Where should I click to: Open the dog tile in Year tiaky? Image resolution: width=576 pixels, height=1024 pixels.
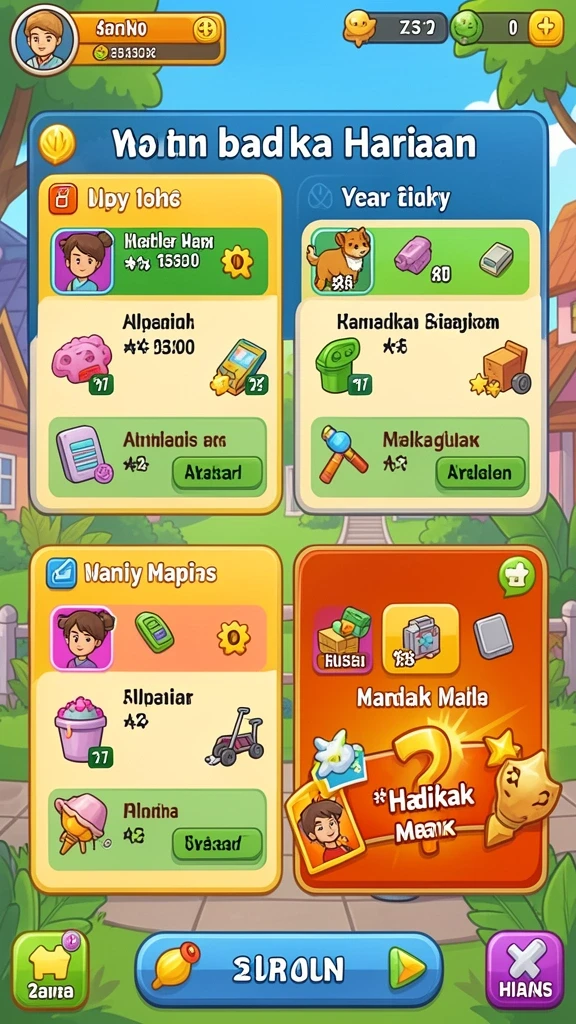coord(340,261)
